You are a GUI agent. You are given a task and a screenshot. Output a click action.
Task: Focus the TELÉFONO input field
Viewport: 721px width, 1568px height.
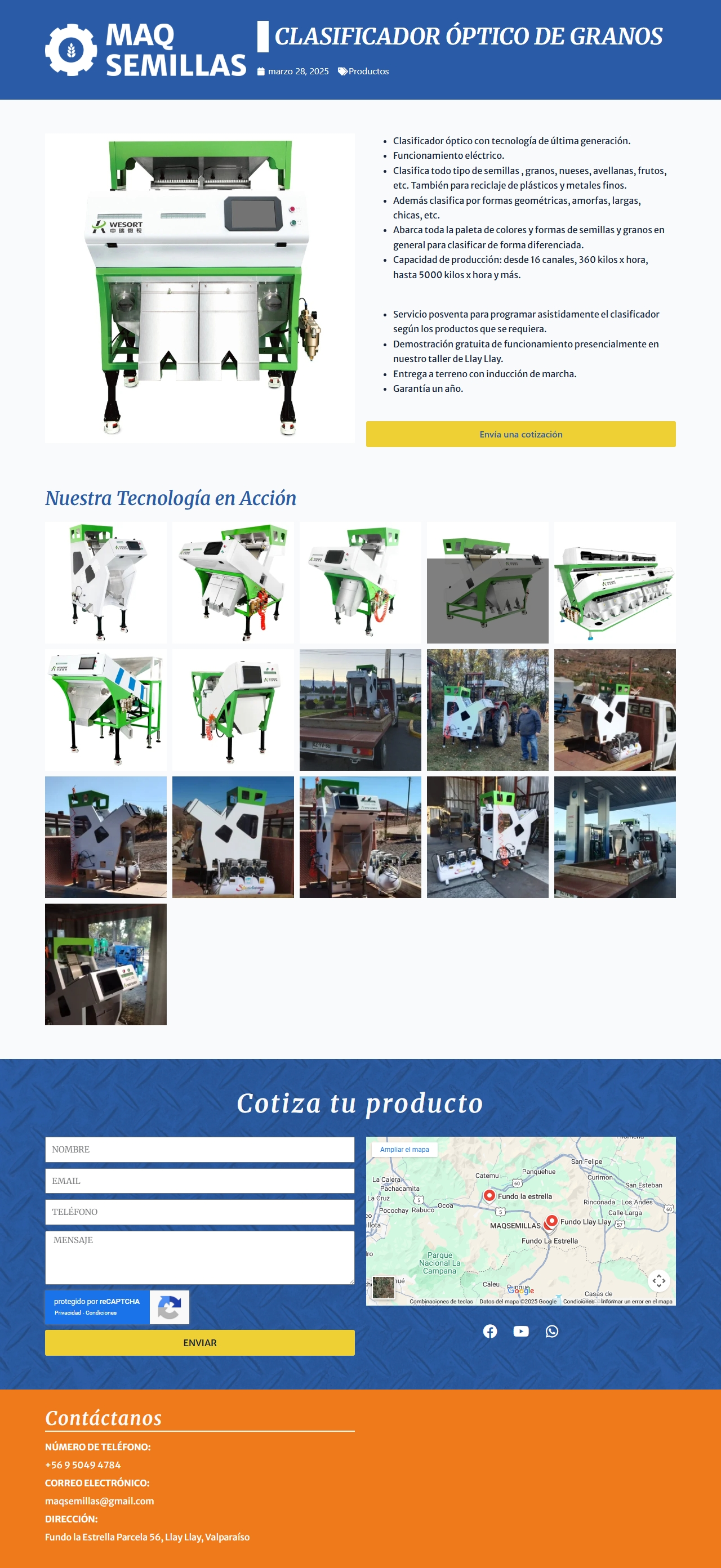199,1211
